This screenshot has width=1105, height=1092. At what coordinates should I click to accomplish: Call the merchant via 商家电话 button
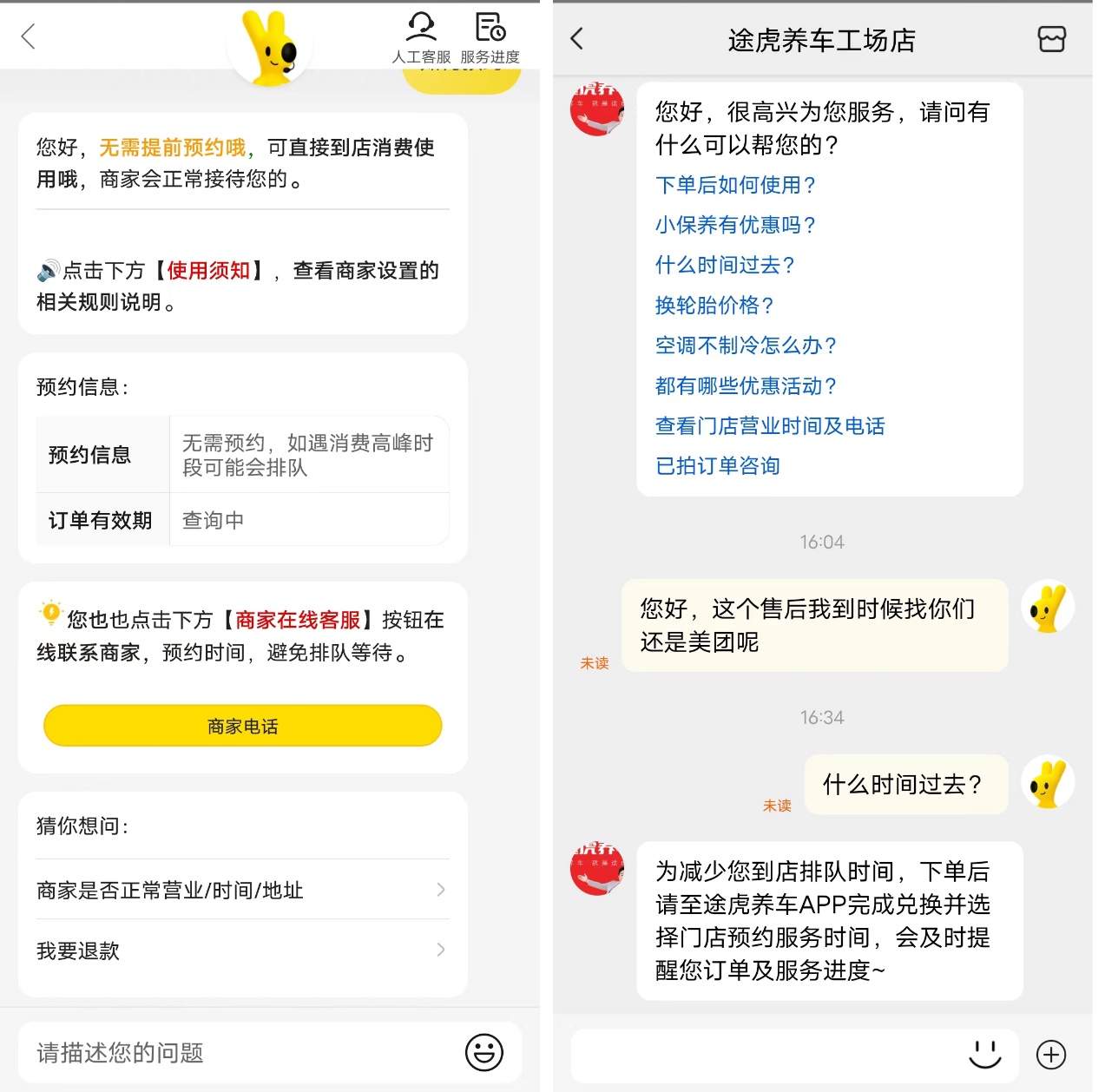point(243,726)
